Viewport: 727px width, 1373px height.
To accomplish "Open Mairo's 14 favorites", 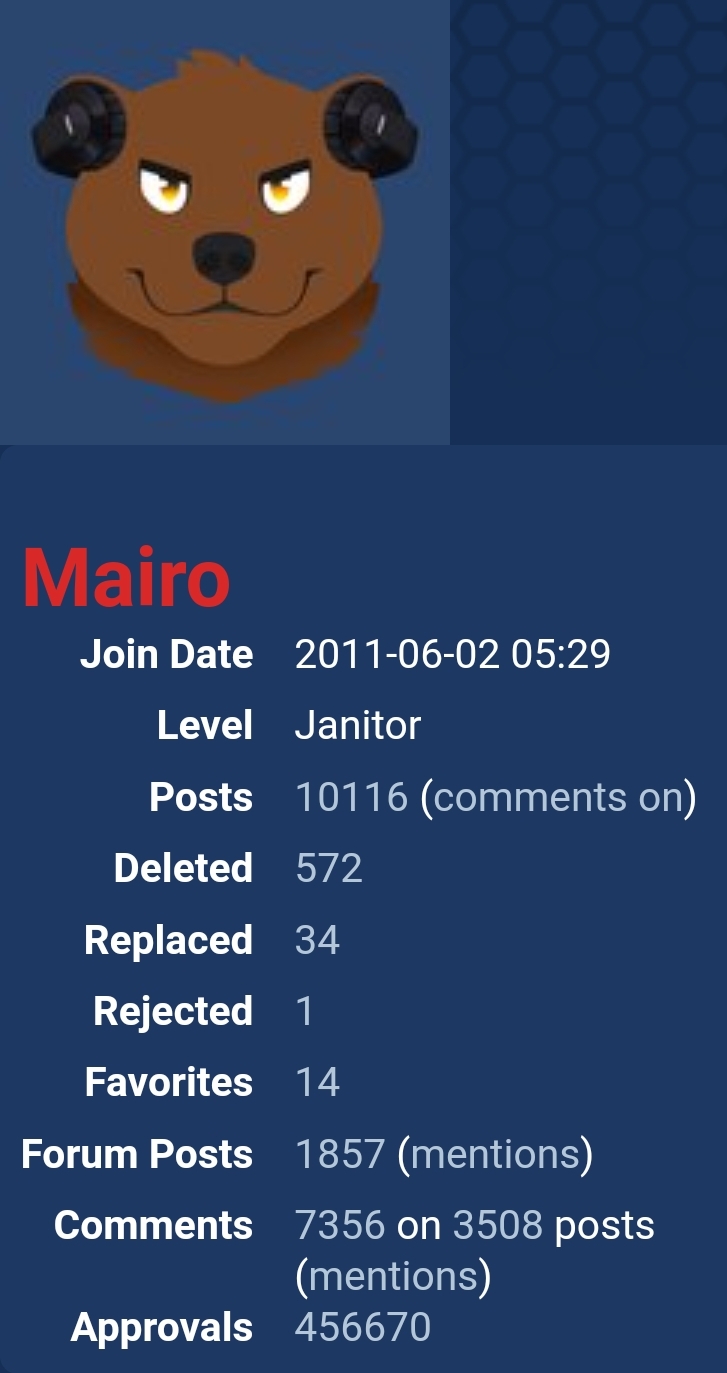I will (x=317, y=1083).
